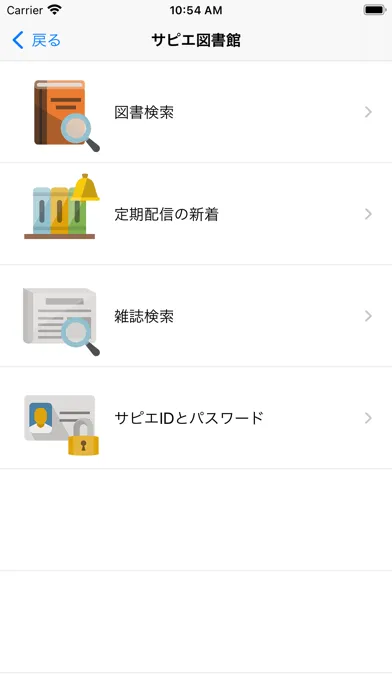
Task: Go back with the 戻る button
Action: pos(36,40)
